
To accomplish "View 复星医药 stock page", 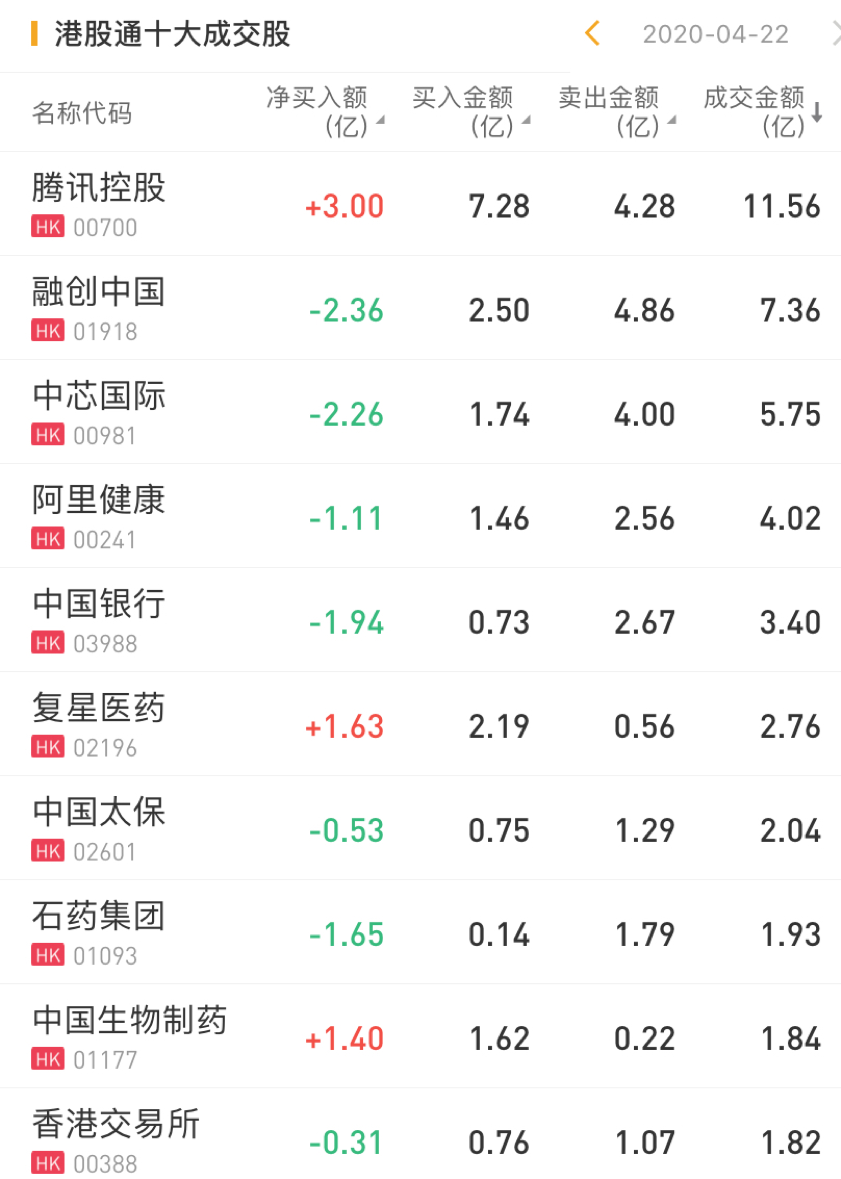I will [x=99, y=724].
